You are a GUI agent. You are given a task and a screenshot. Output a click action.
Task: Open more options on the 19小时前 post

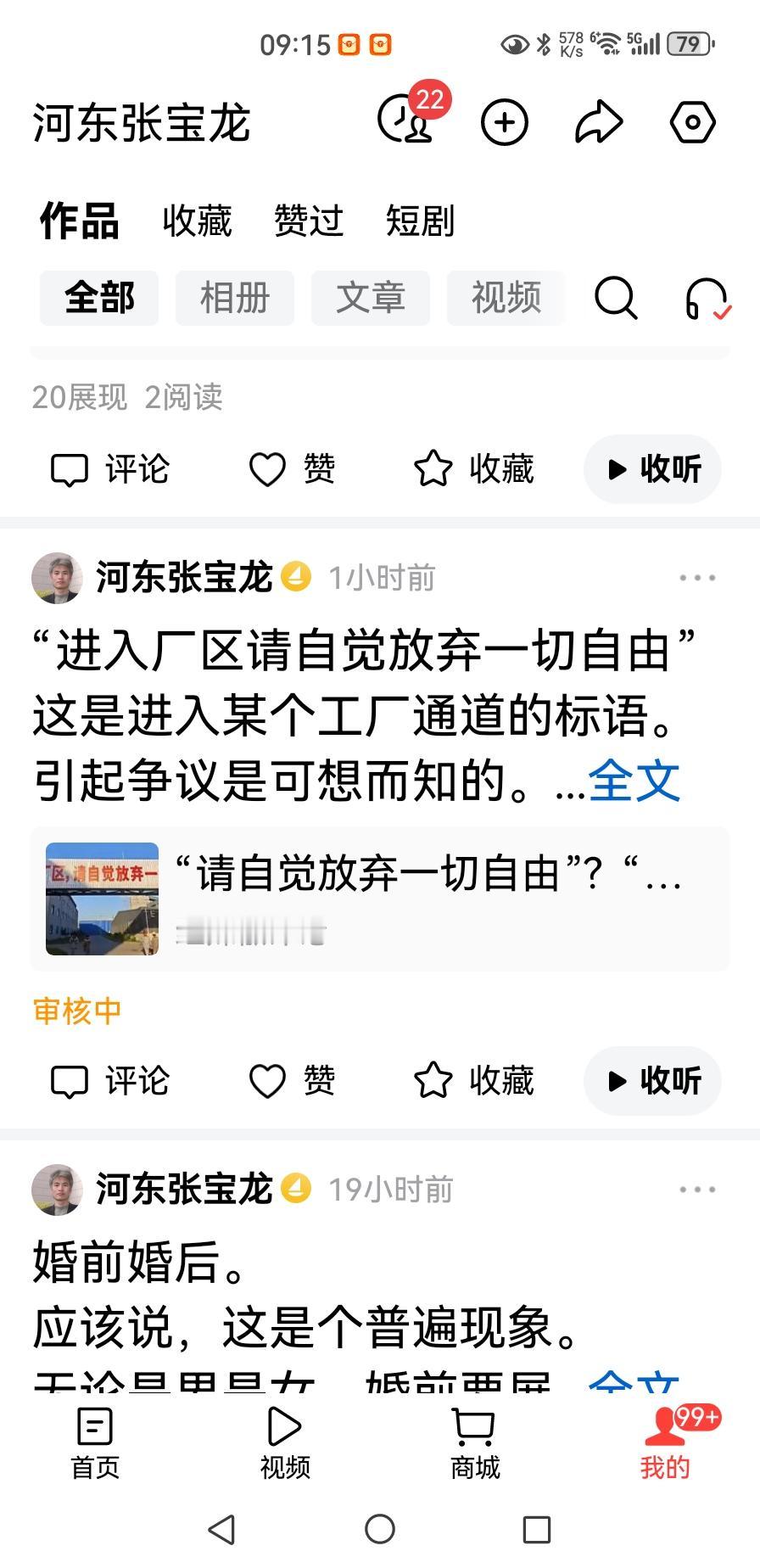click(696, 1188)
